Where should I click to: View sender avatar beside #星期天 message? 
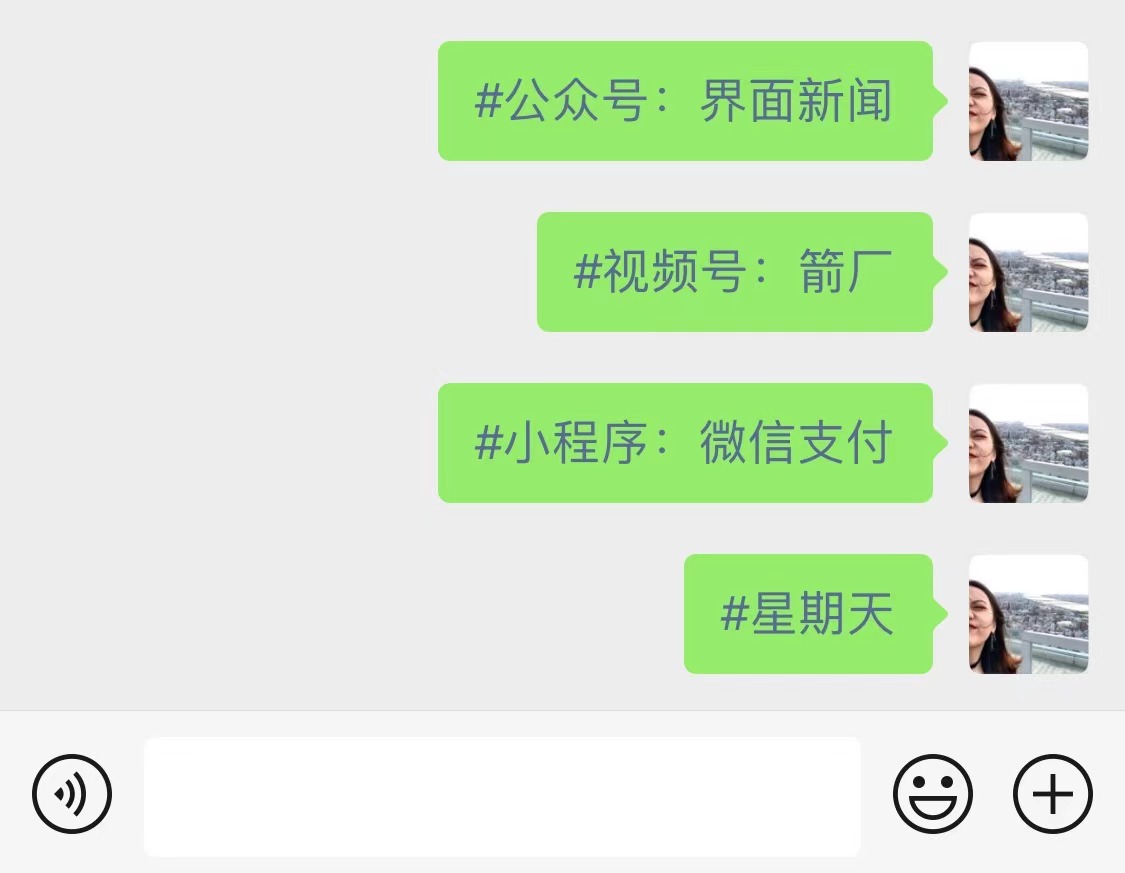point(1028,614)
